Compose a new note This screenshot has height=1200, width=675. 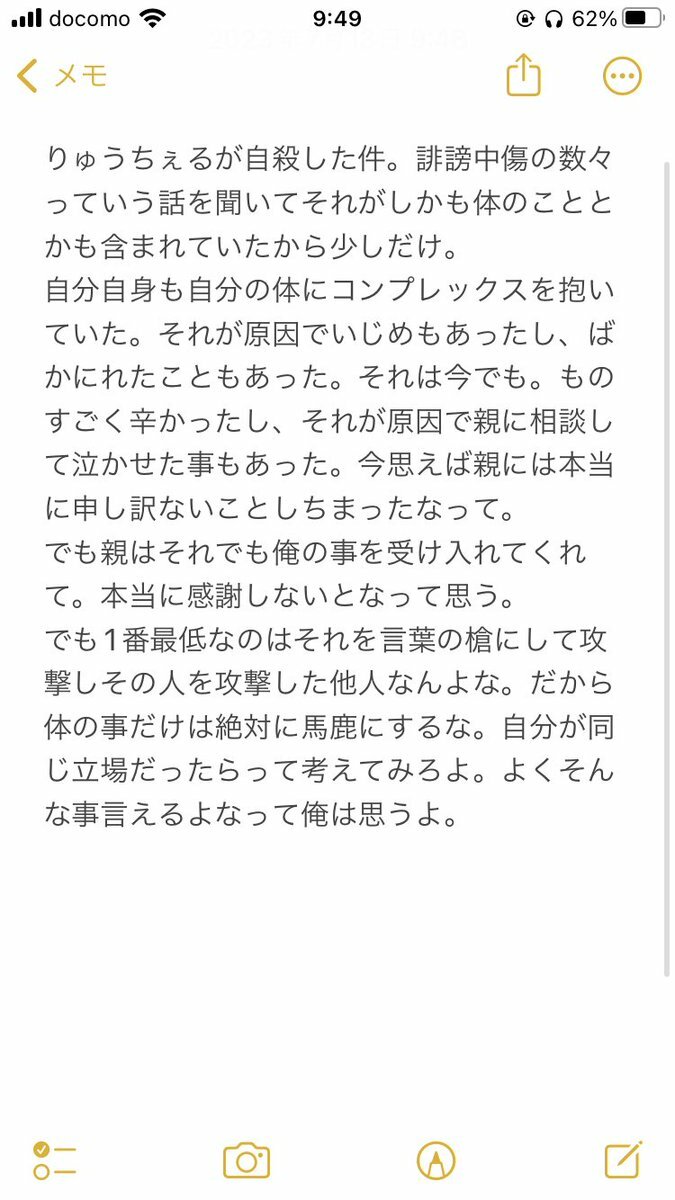coord(623,1159)
